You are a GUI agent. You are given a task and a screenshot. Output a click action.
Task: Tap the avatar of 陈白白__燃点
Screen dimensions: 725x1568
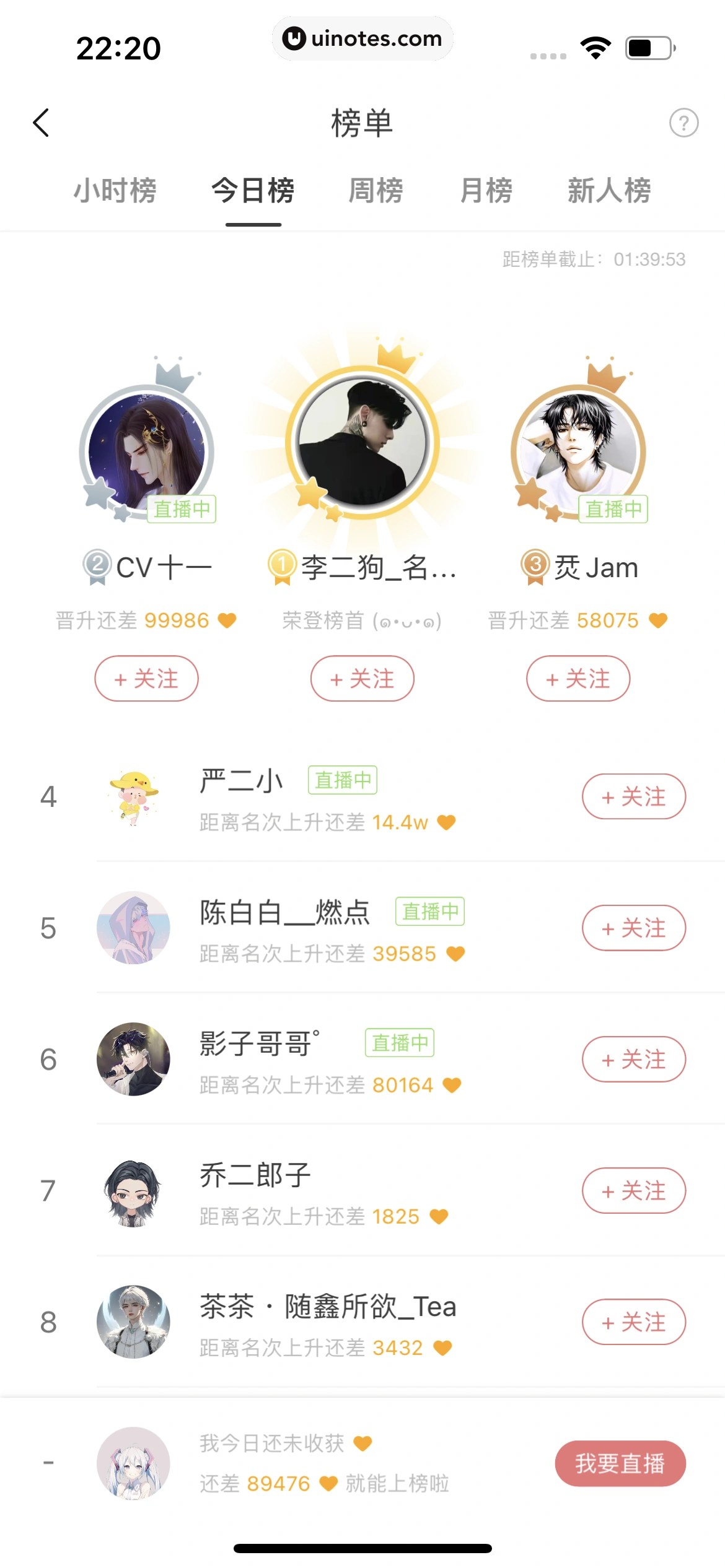pyautogui.click(x=134, y=928)
